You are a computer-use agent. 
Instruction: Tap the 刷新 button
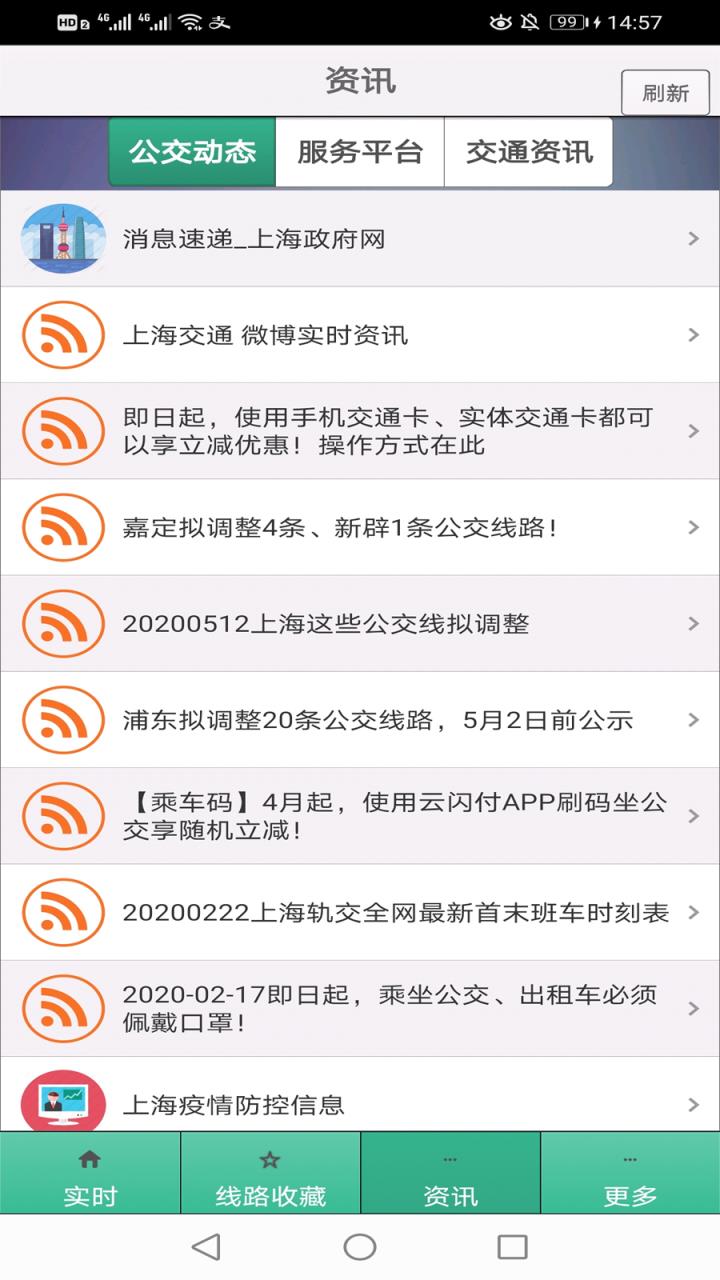coord(664,92)
